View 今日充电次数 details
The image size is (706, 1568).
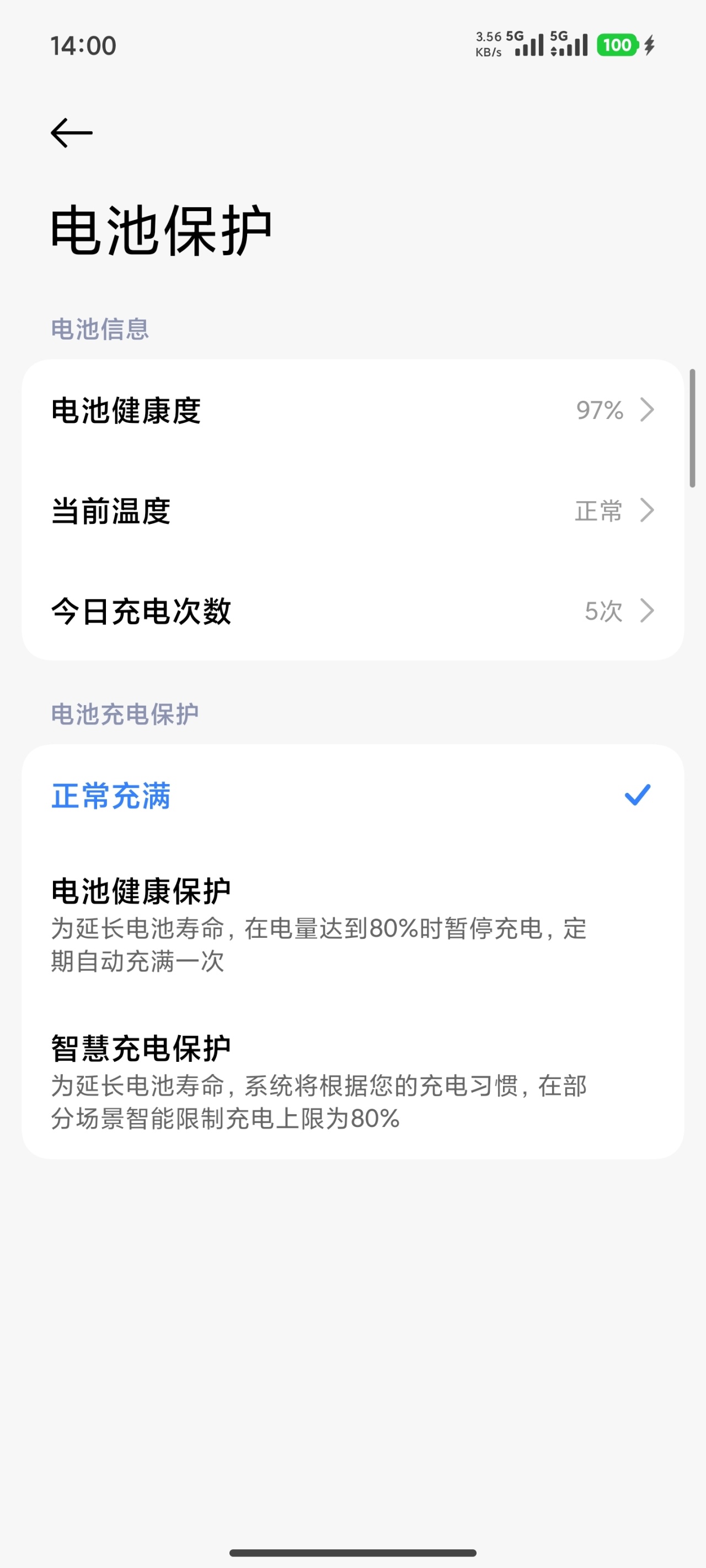pyautogui.click(x=352, y=610)
